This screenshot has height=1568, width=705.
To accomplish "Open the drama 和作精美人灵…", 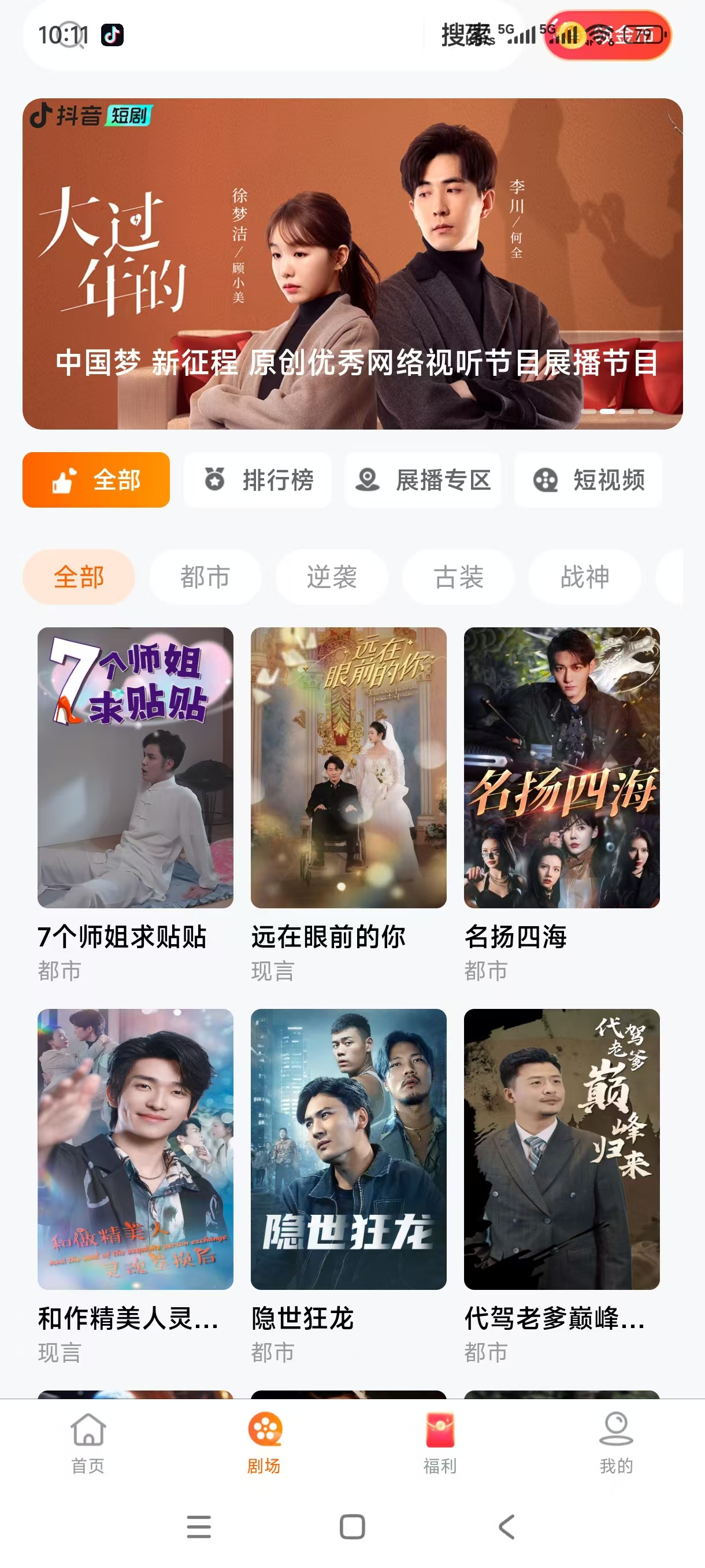I will point(135,1149).
